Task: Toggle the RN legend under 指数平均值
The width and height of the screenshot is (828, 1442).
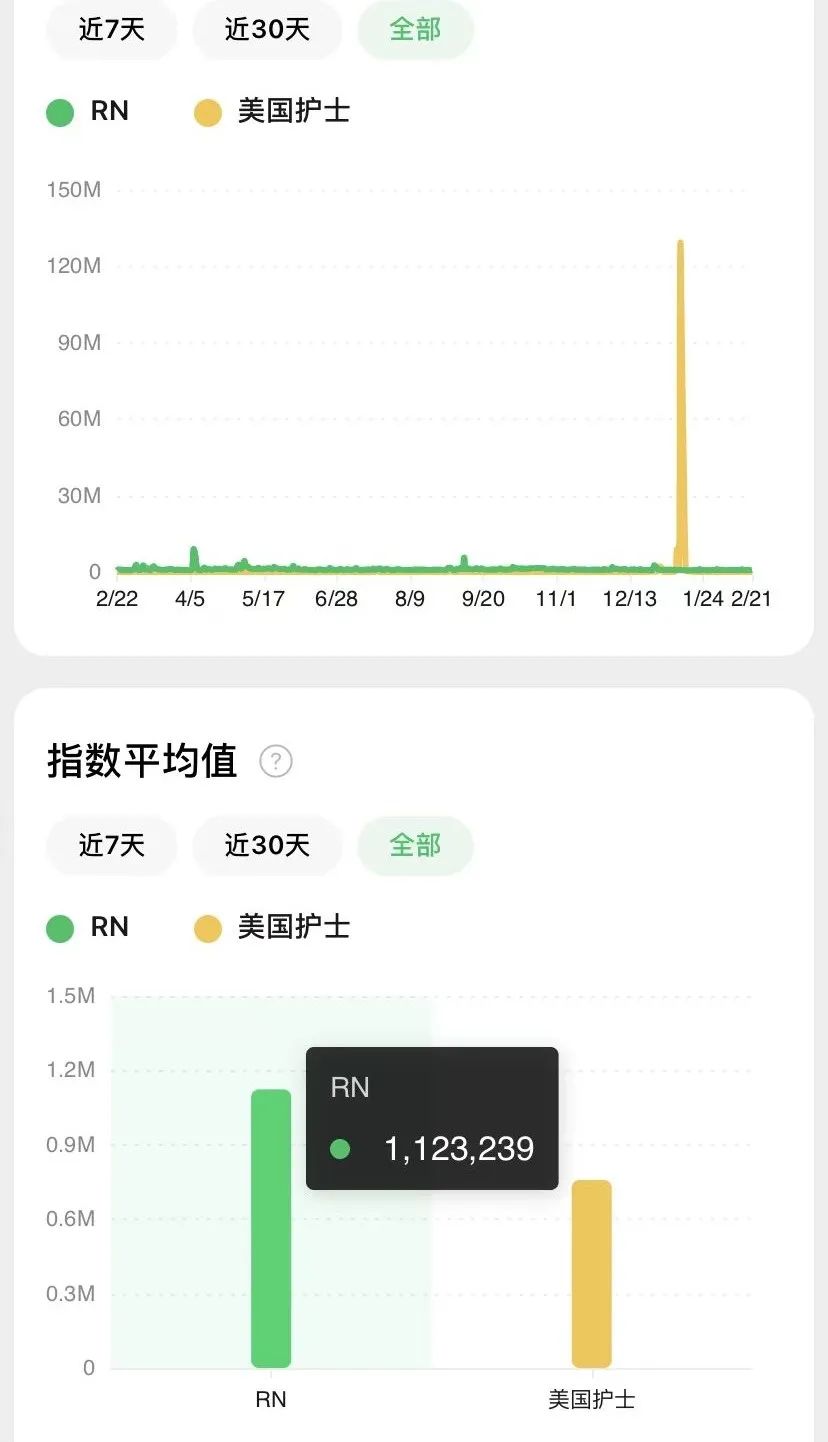Action: coord(88,928)
